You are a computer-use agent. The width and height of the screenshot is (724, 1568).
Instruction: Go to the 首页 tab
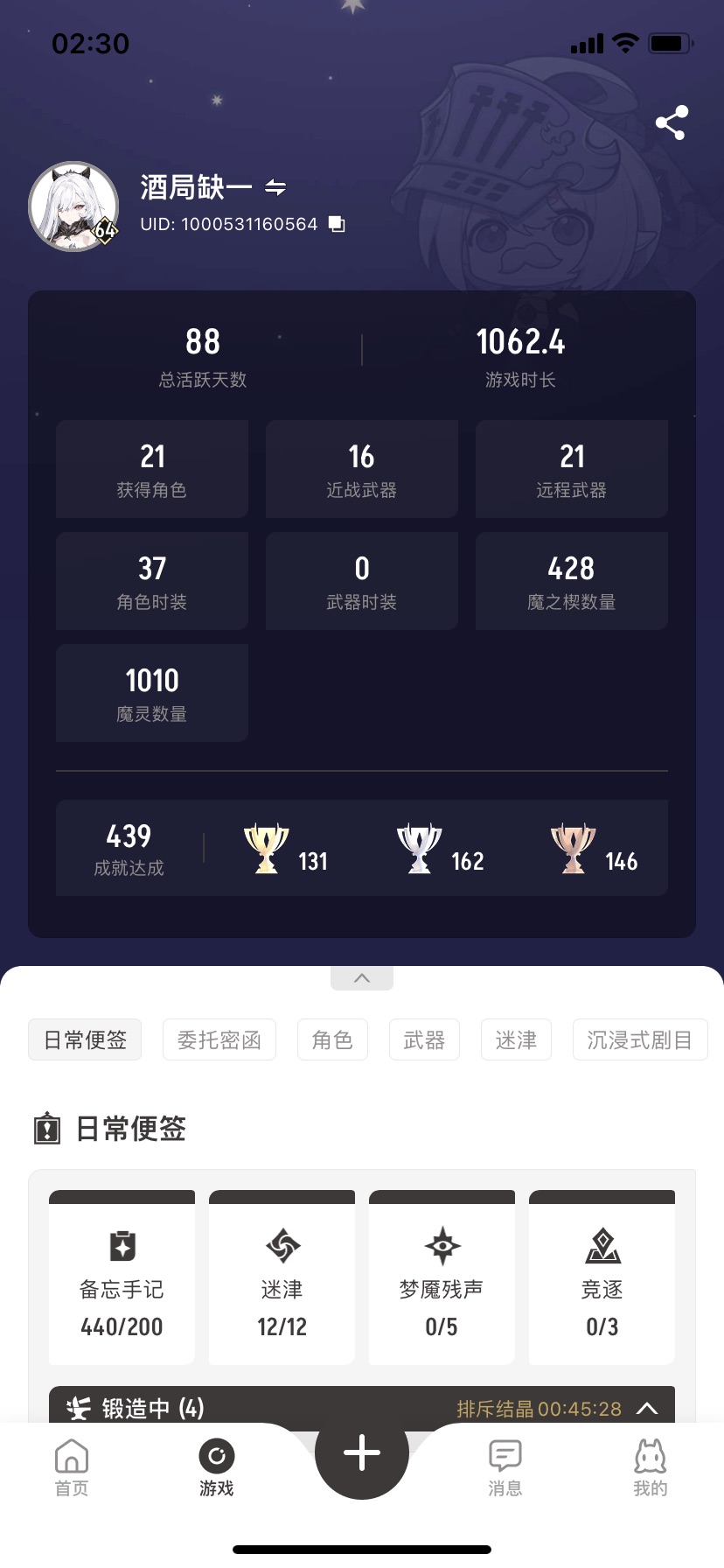point(72,1467)
